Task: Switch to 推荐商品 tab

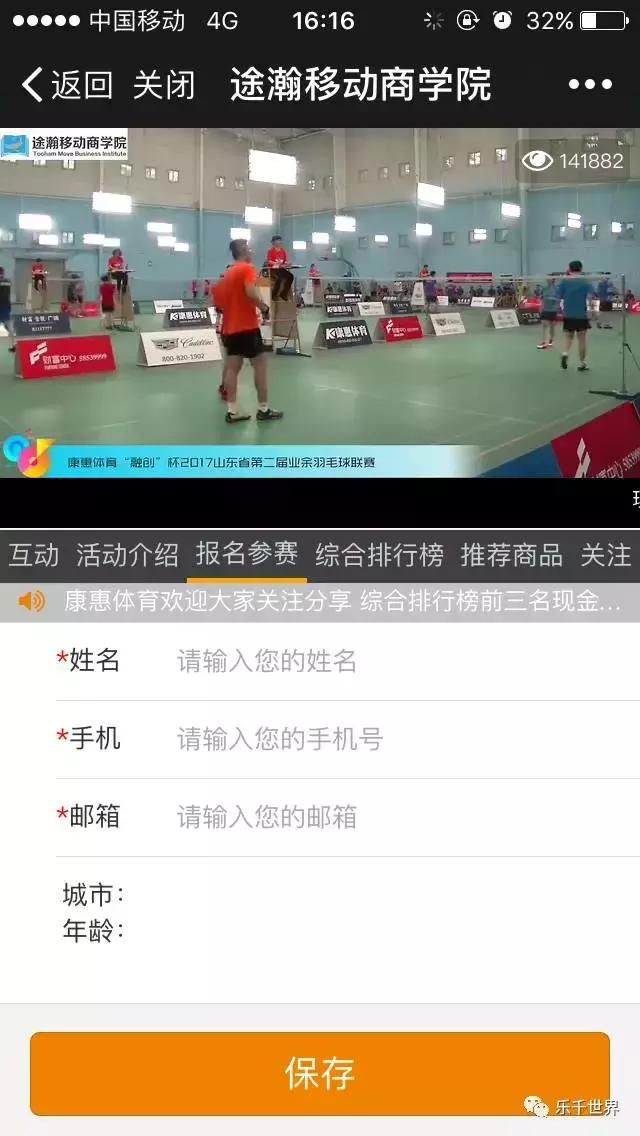Action: [512, 555]
